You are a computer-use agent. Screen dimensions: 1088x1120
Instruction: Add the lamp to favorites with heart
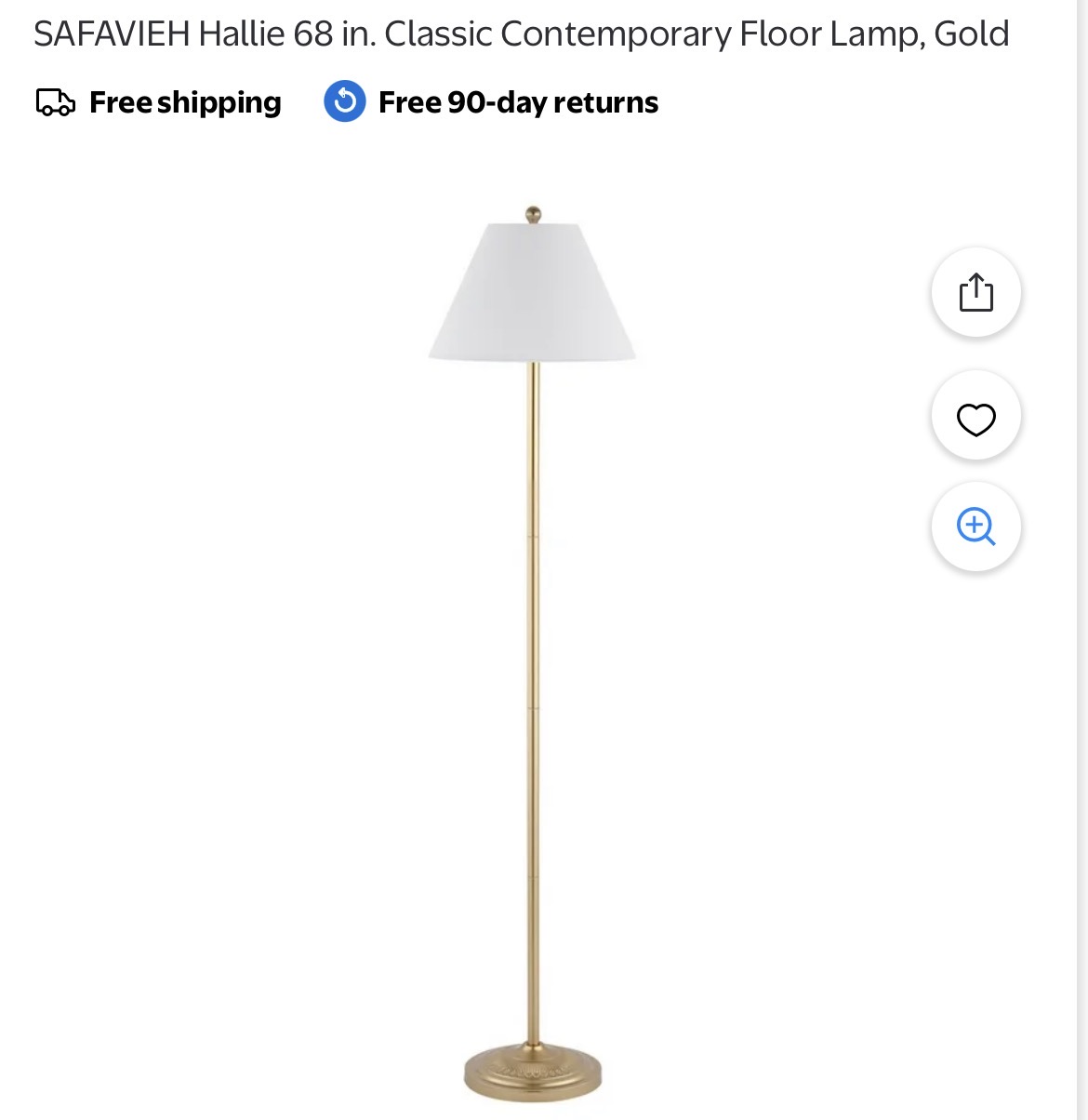[x=976, y=416]
